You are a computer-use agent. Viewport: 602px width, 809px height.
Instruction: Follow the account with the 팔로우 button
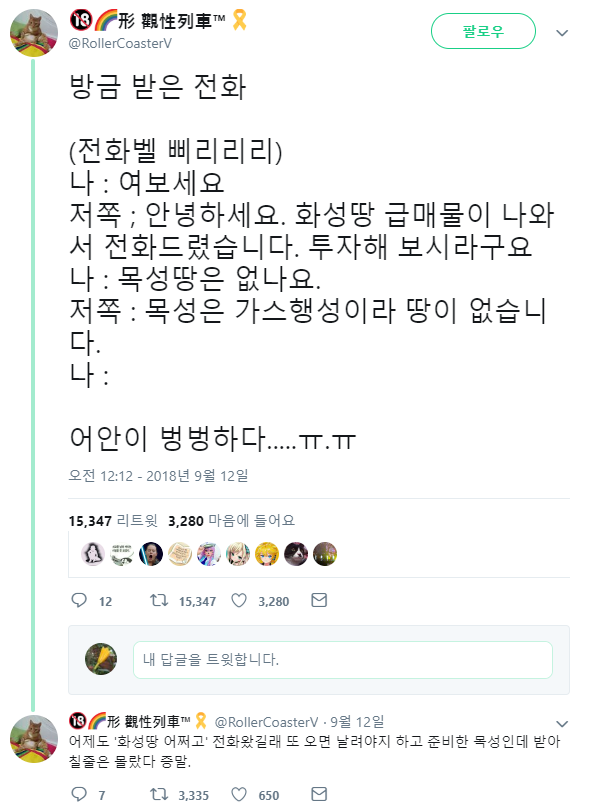point(483,32)
